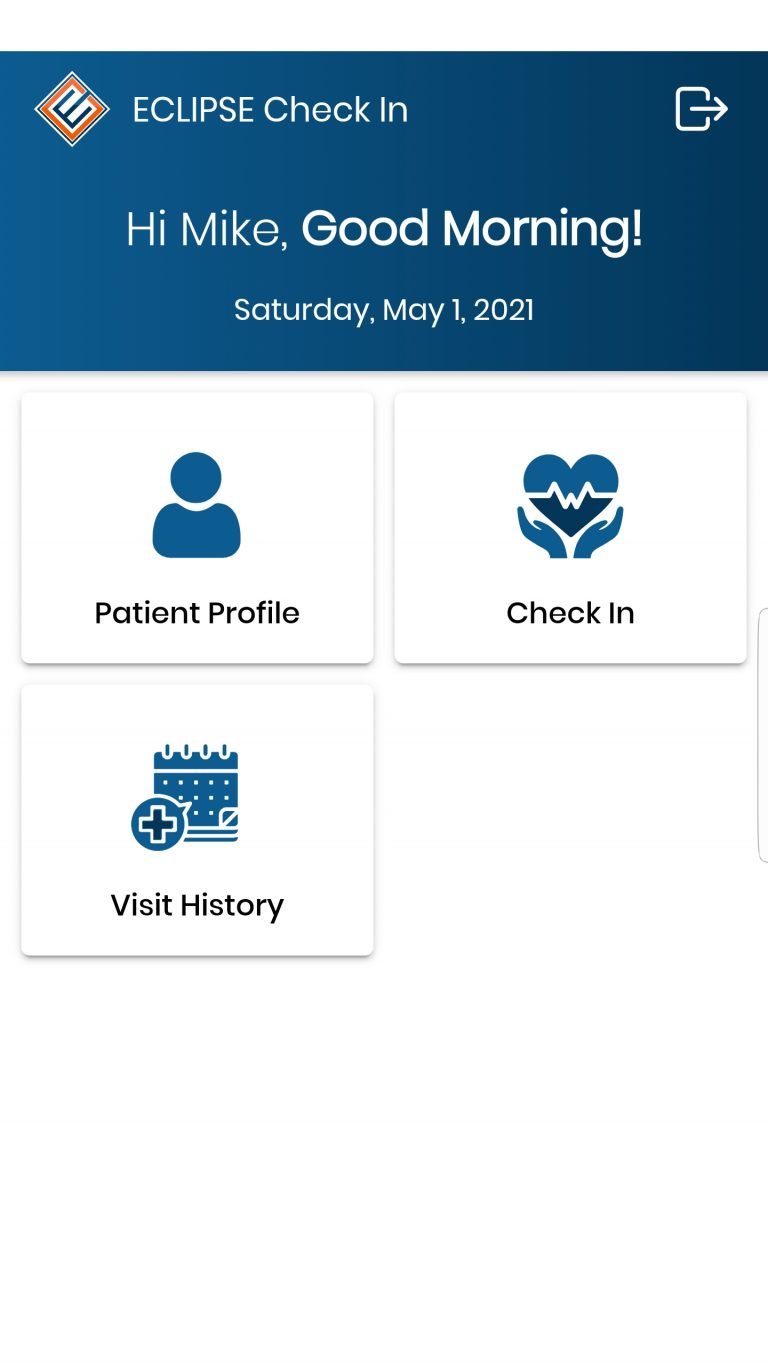Click the Visit History label text
This screenshot has width=768, height=1365.
point(196,905)
